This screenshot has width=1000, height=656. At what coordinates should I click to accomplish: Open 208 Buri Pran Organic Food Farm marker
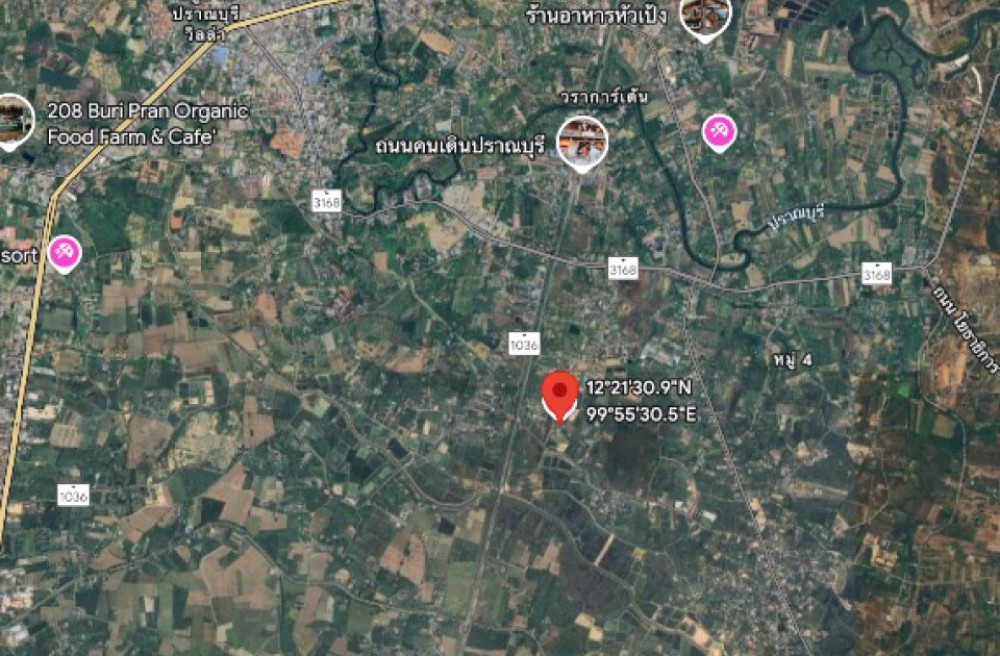13,120
